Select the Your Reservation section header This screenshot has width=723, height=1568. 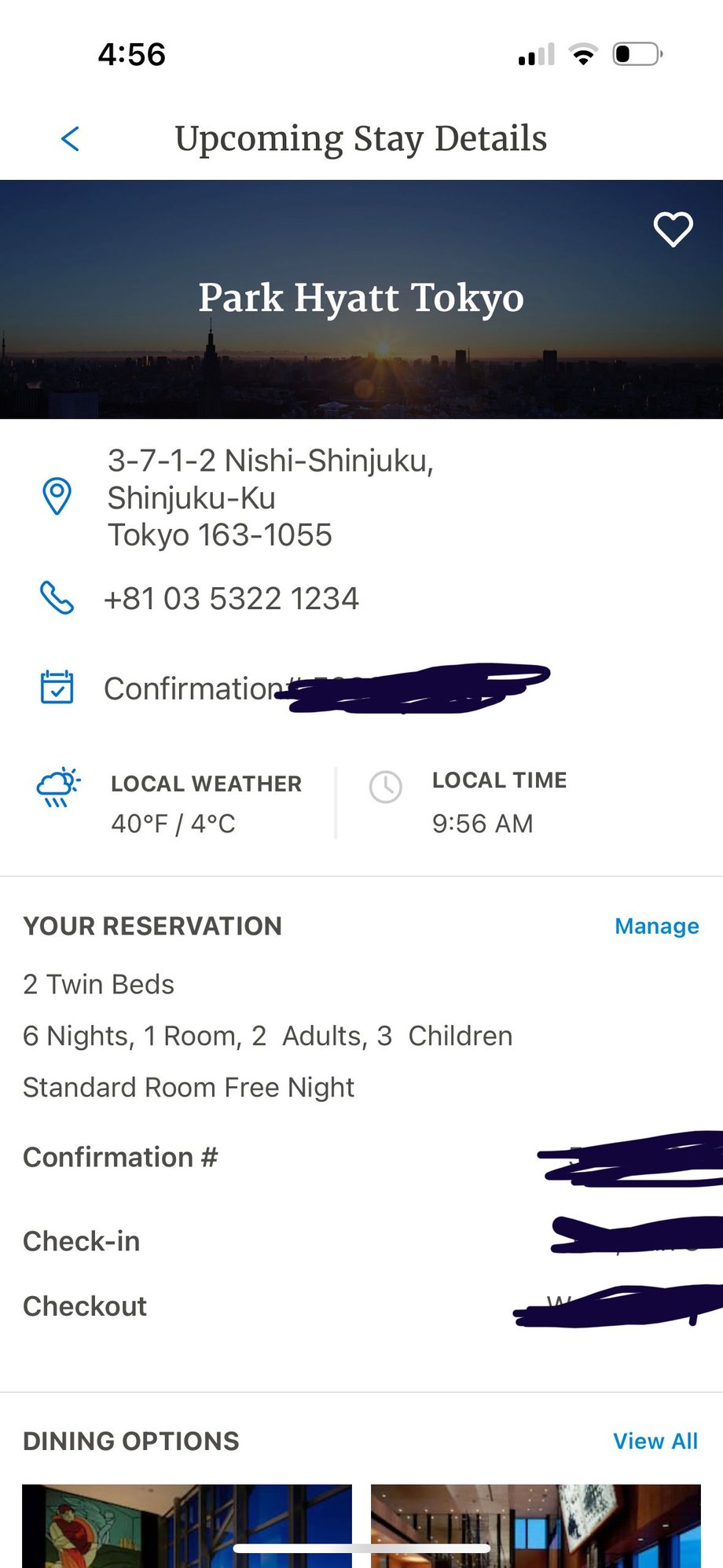[x=152, y=926]
